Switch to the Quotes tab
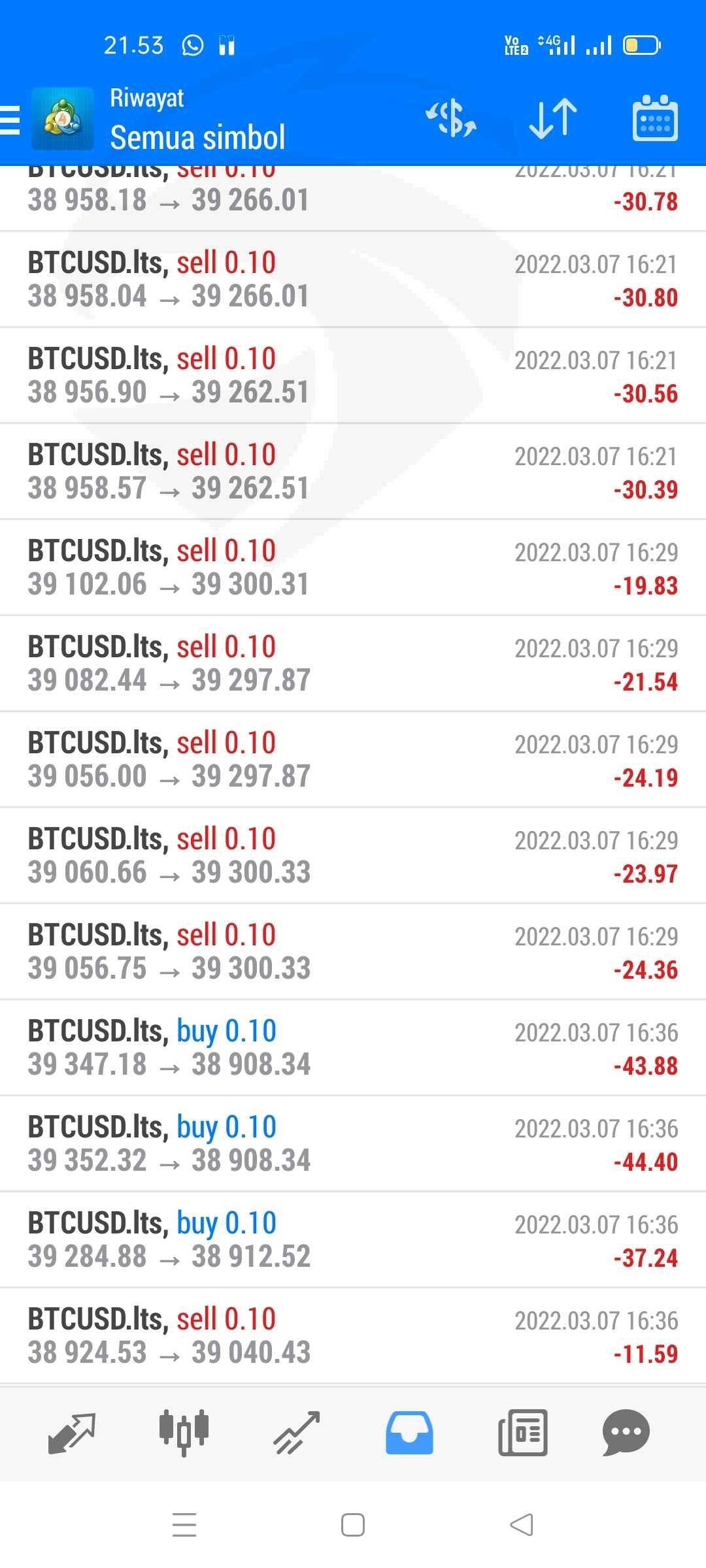706x1568 pixels. click(x=72, y=1433)
